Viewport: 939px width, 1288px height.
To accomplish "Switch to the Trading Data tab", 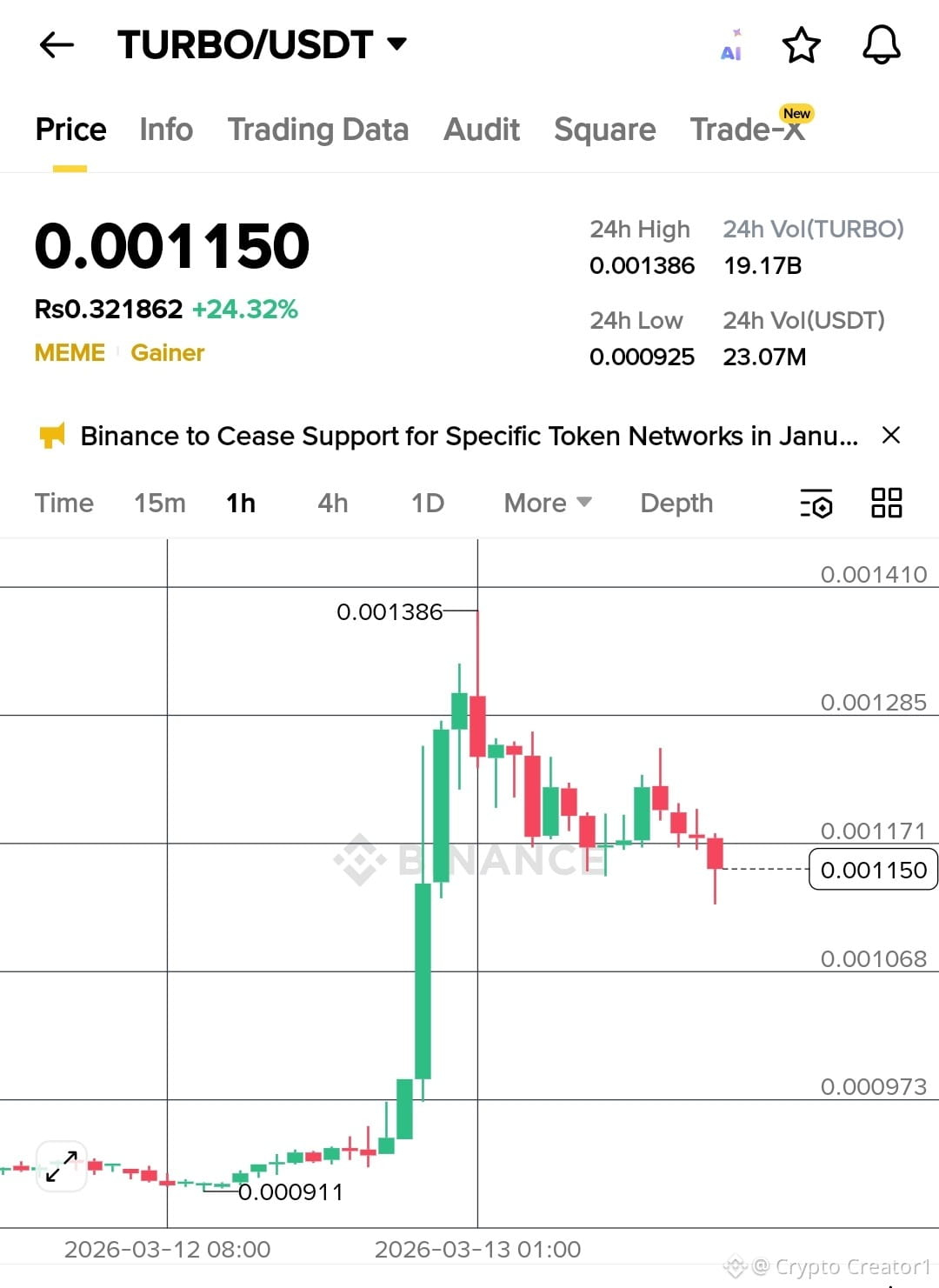I will click(317, 130).
